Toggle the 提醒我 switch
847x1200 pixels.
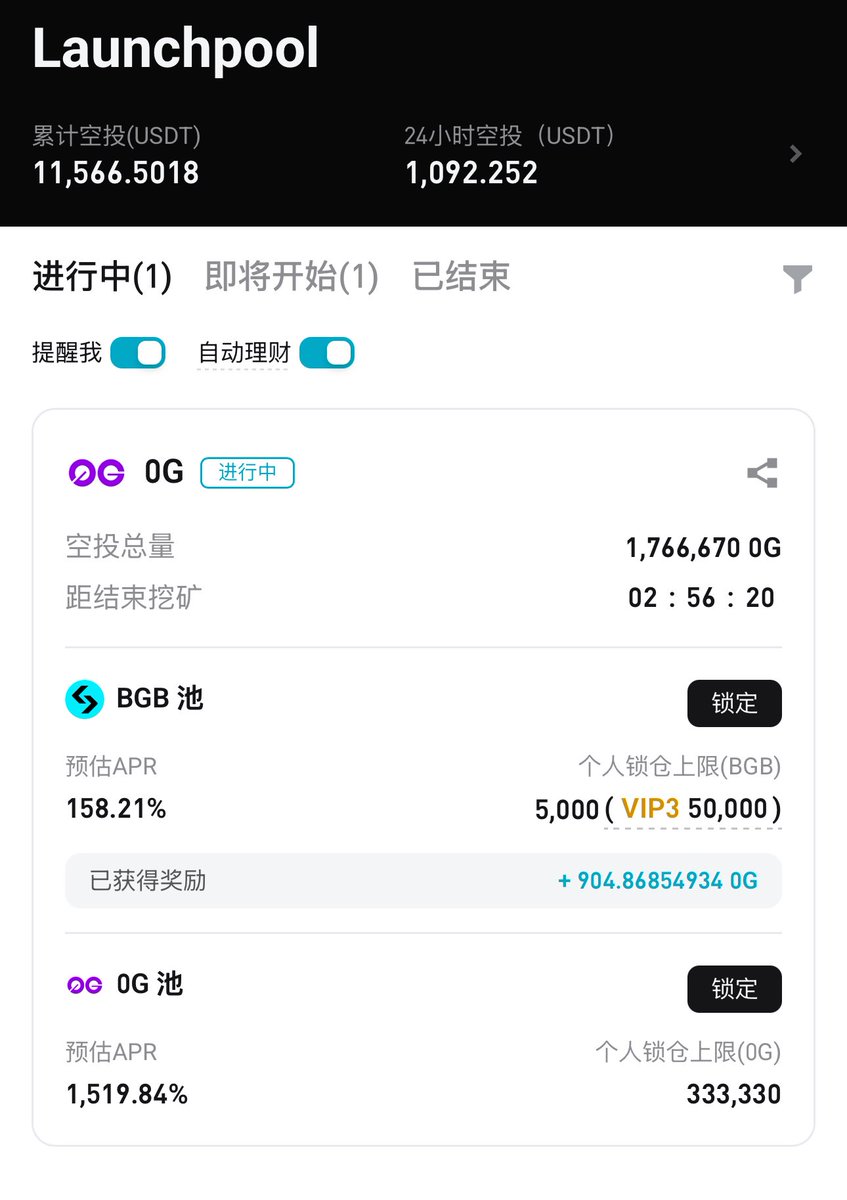coord(138,353)
